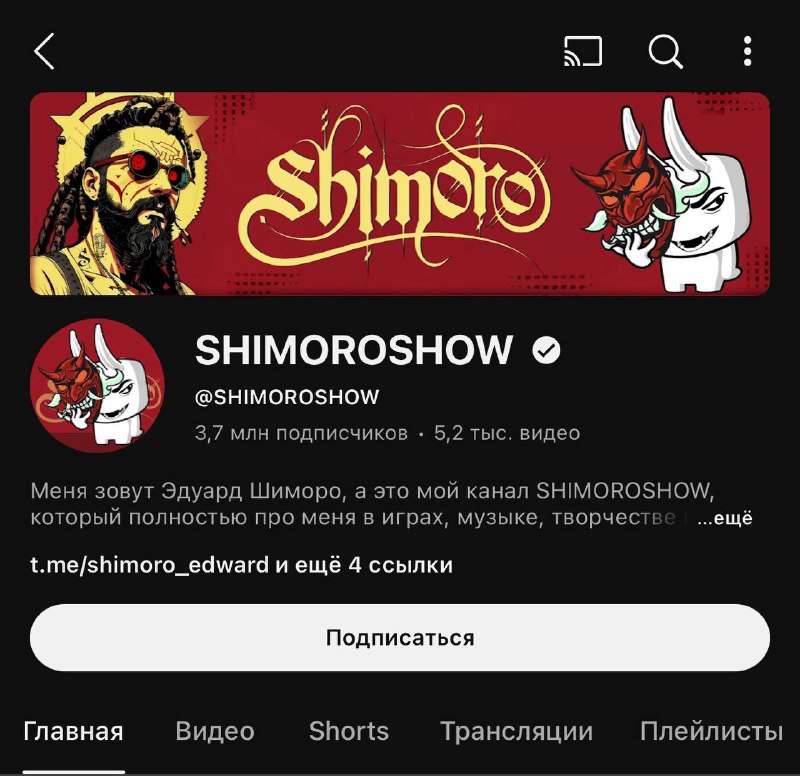This screenshot has width=800, height=776.
Task: Open the three-dot overflow menu
Action: click(747, 51)
